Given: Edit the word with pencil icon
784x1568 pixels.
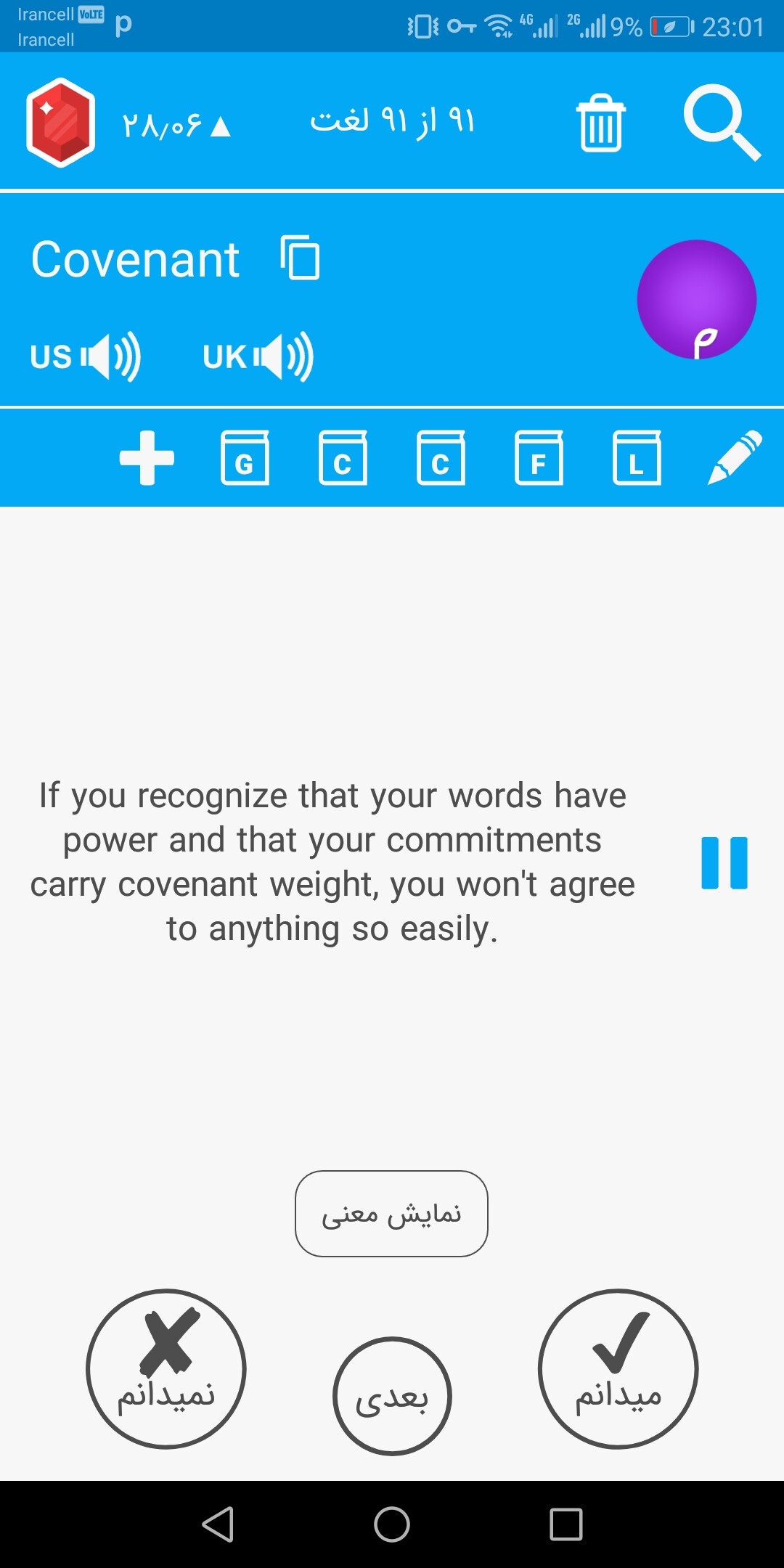Looking at the screenshot, I should click(735, 457).
